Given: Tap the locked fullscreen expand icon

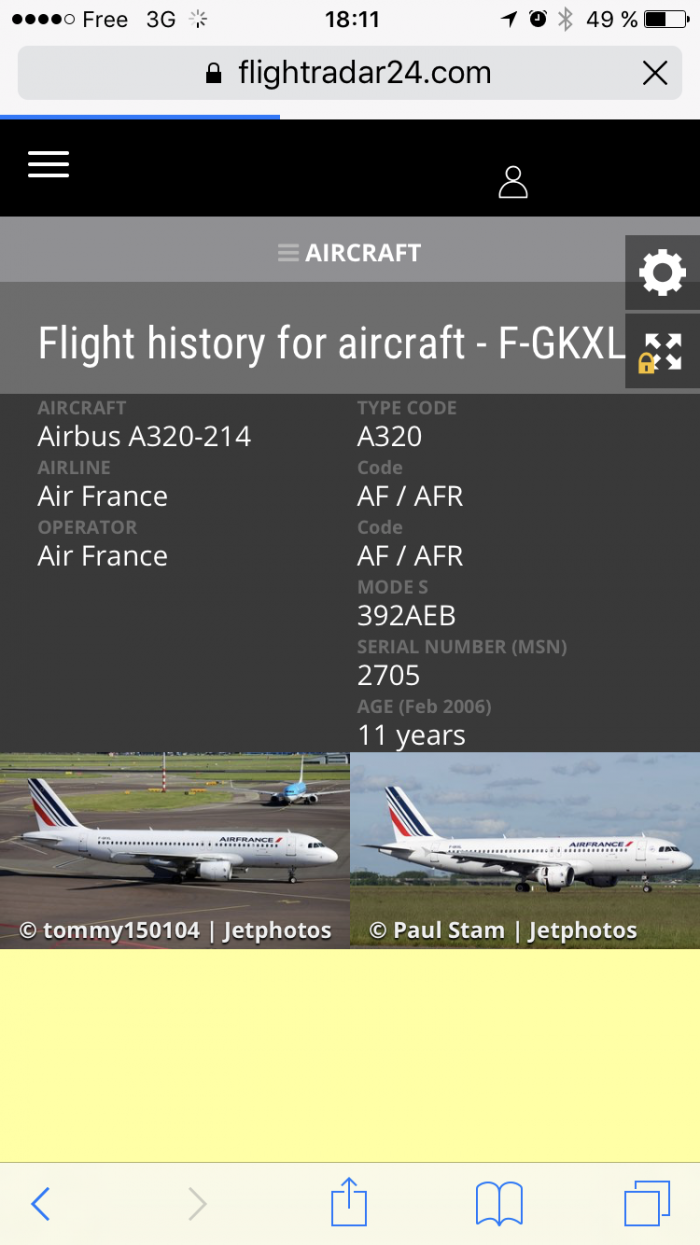Looking at the screenshot, I should tap(662, 352).
